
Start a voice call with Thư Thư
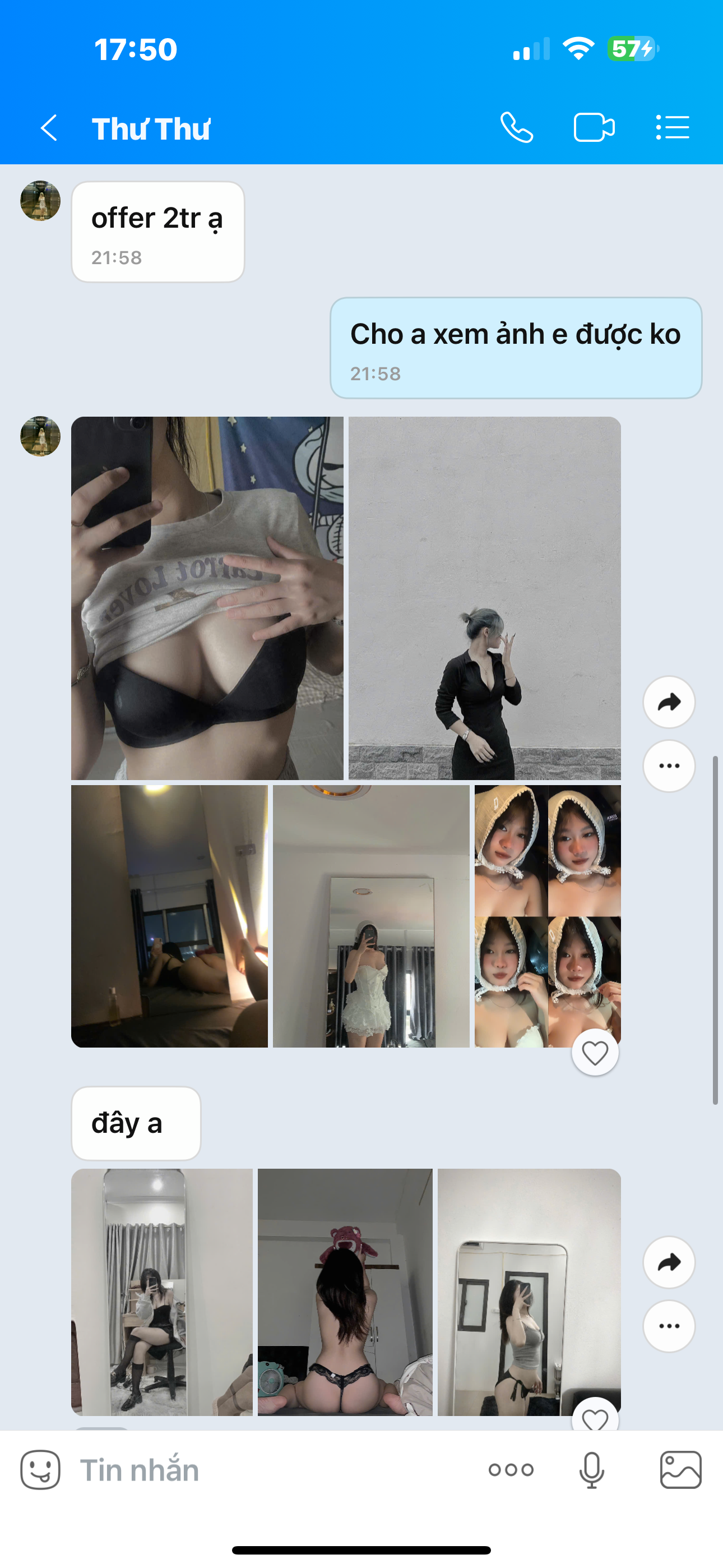(x=517, y=128)
